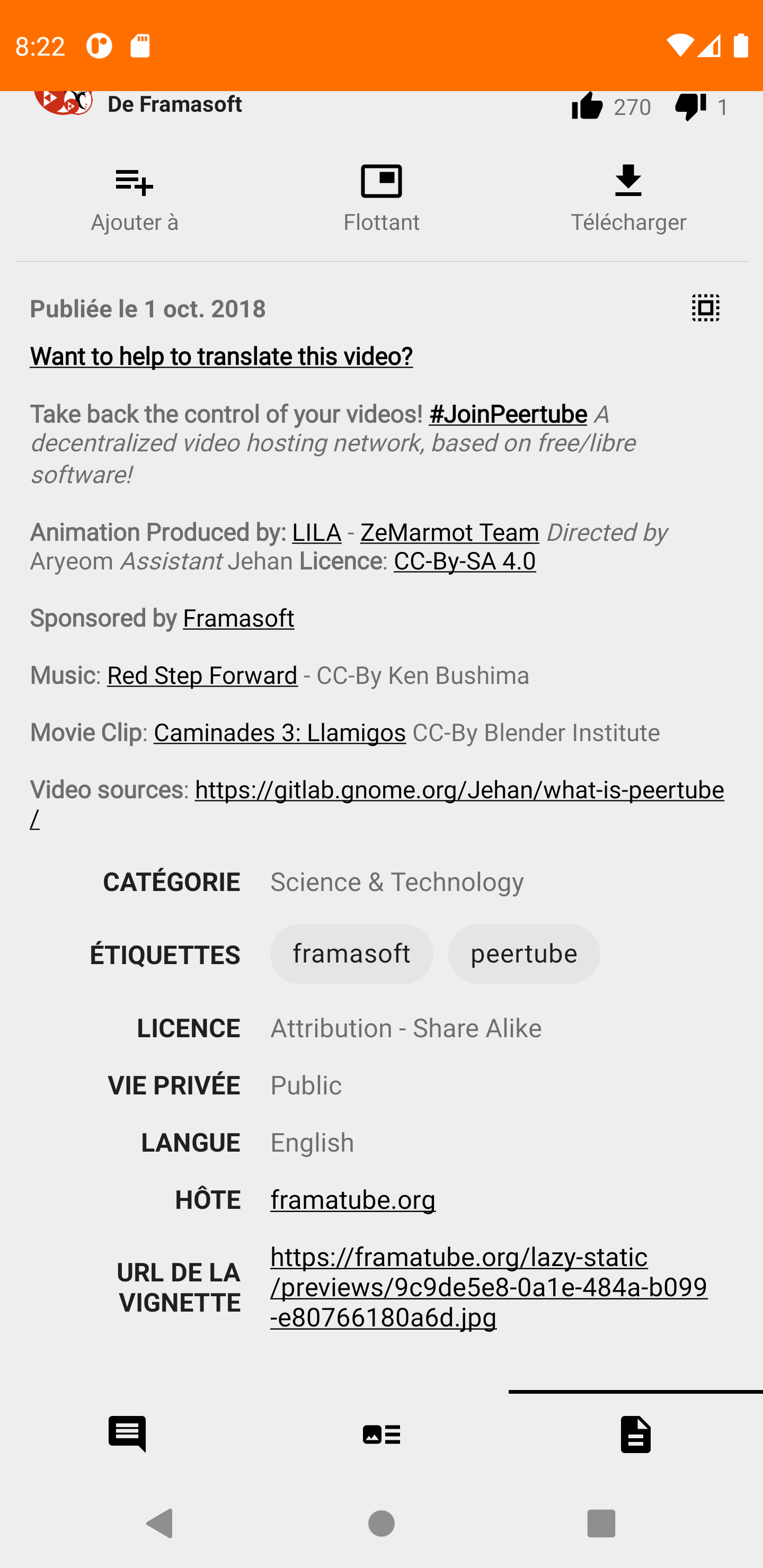Open the thumbnail URL link
This screenshot has width=763, height=1568.
pyautogui.click(x=489, y=1287)
